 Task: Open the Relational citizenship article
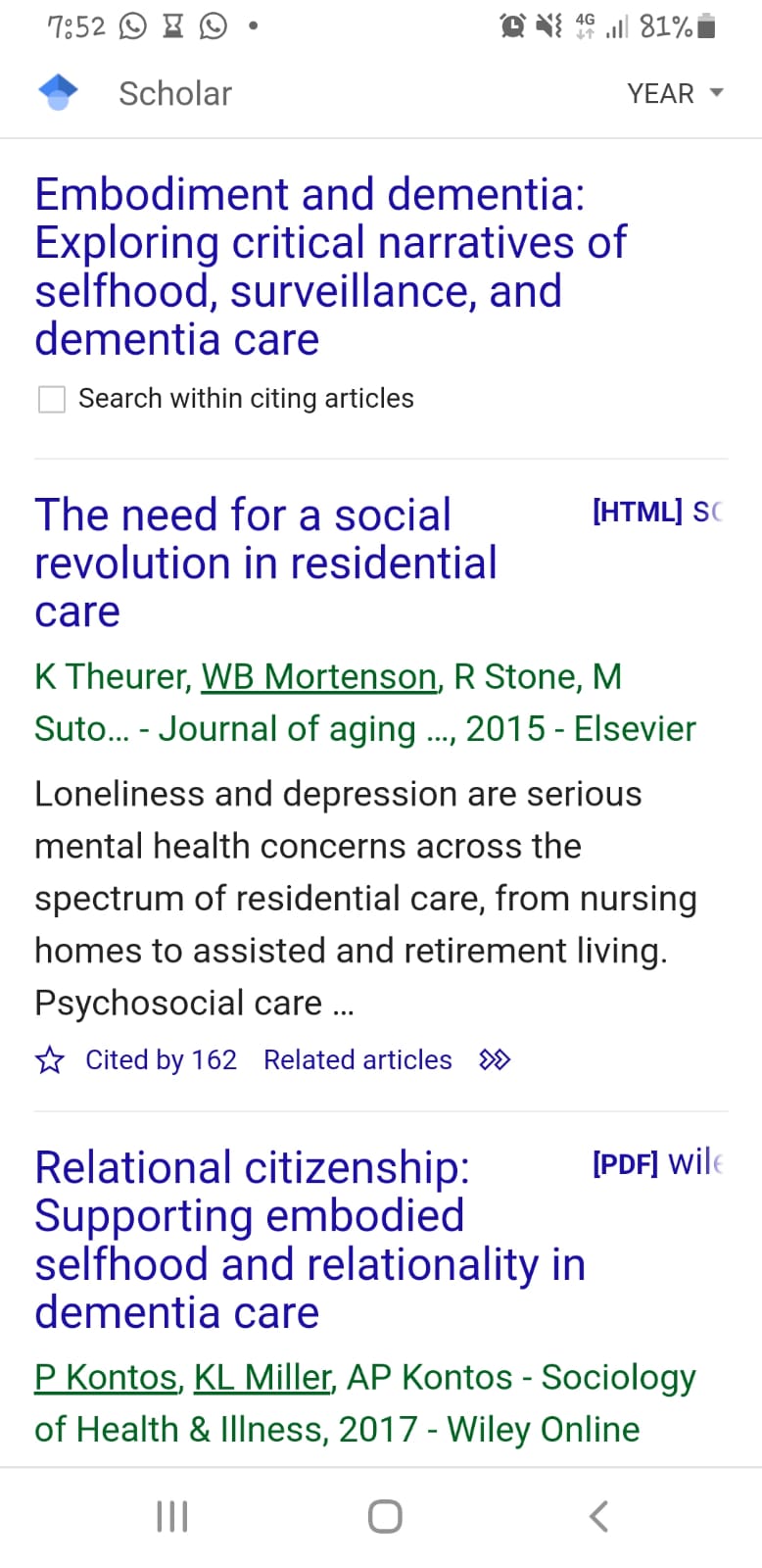[x=310, y=1240]
